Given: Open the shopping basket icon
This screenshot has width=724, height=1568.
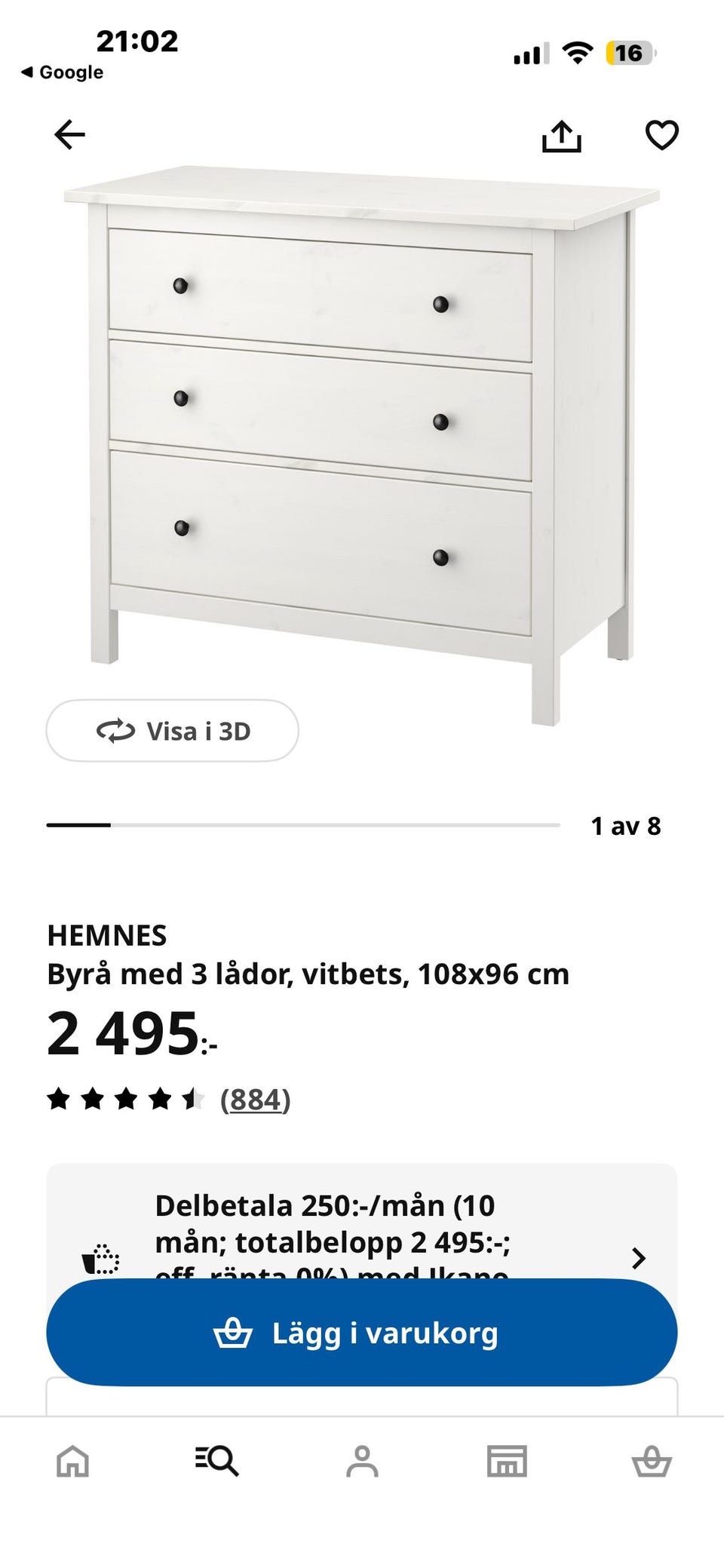Looking at the screenshot, I should click(x=652, y=1462).
